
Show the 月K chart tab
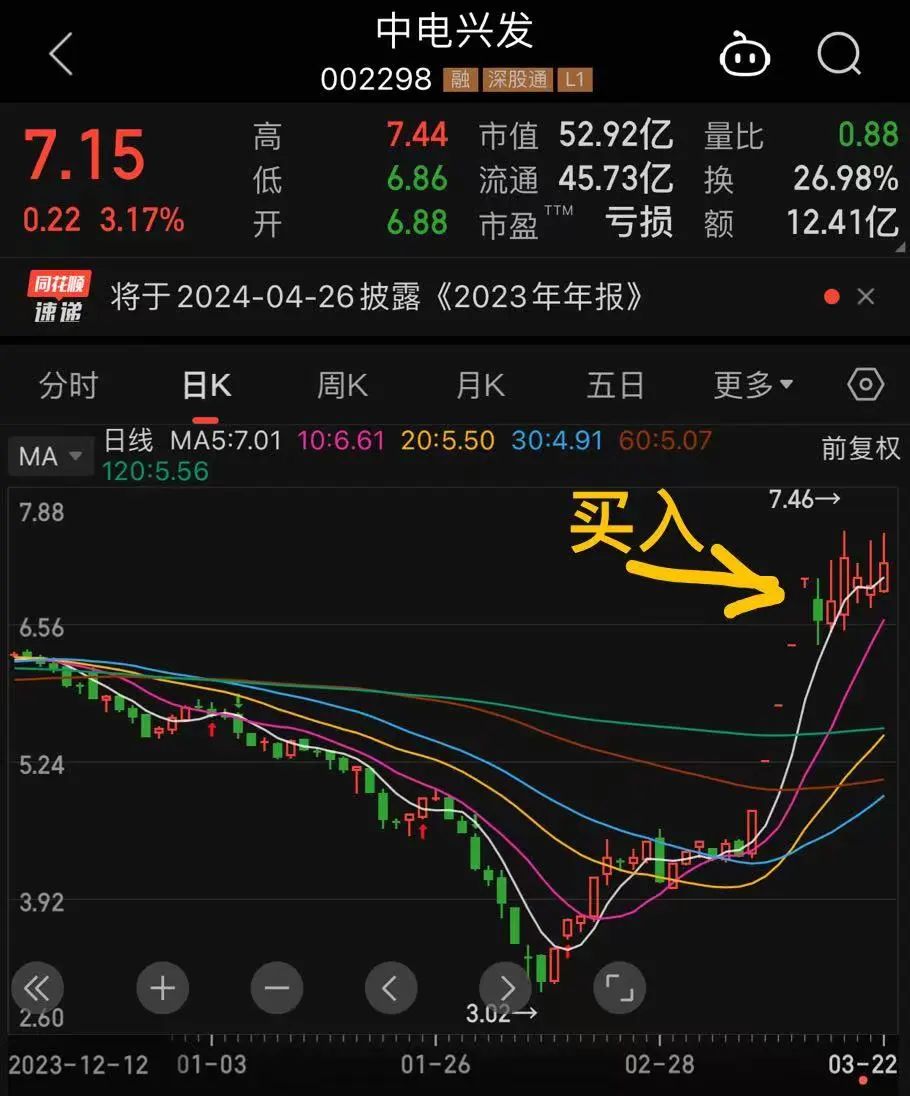pyautogui.click(x=480, y=385)
